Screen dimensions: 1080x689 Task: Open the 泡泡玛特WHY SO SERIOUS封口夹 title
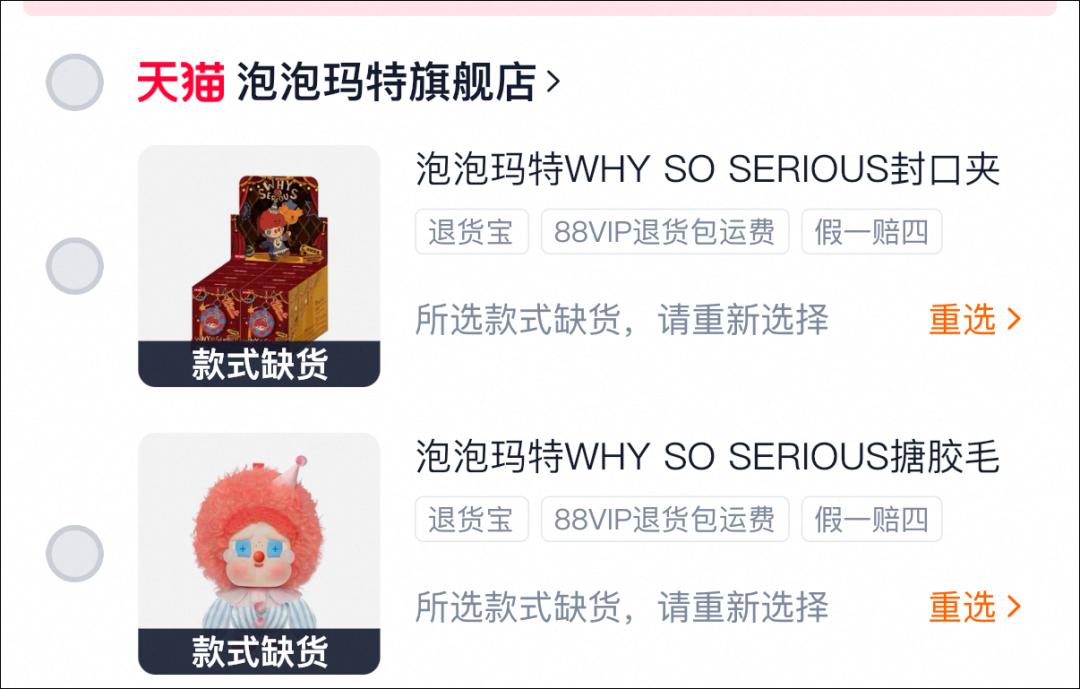[x=707, y=170]
